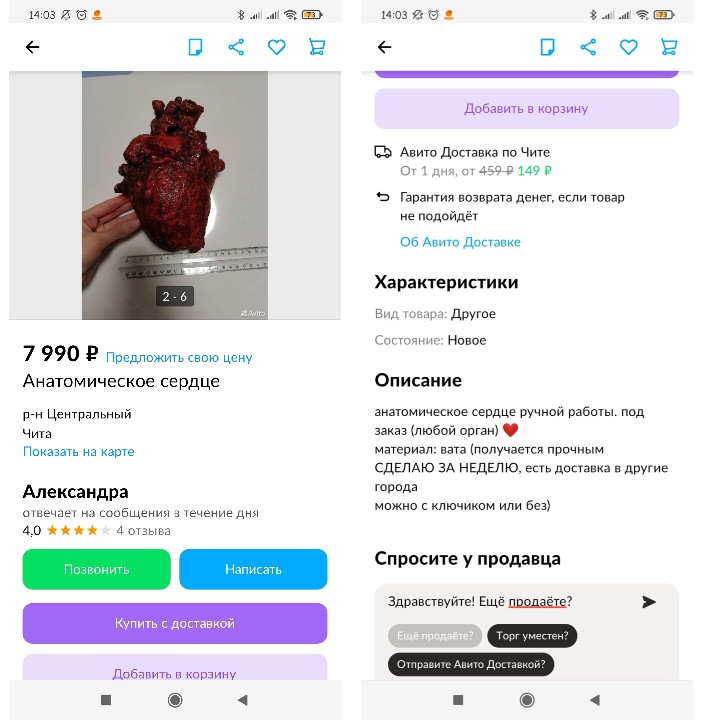This screenshot has width=704, height=720.
Task: Select Купить с доставкой
Action: 174,623
